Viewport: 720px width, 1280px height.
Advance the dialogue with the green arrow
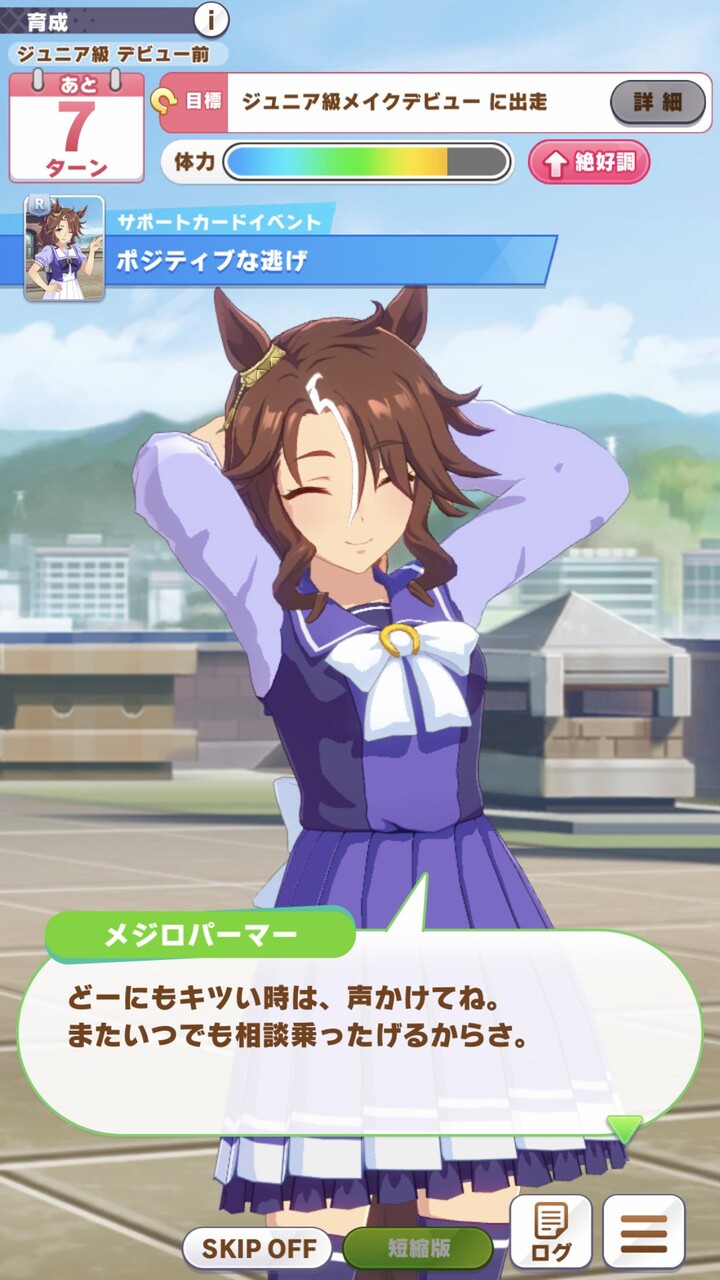[625, 1129]
